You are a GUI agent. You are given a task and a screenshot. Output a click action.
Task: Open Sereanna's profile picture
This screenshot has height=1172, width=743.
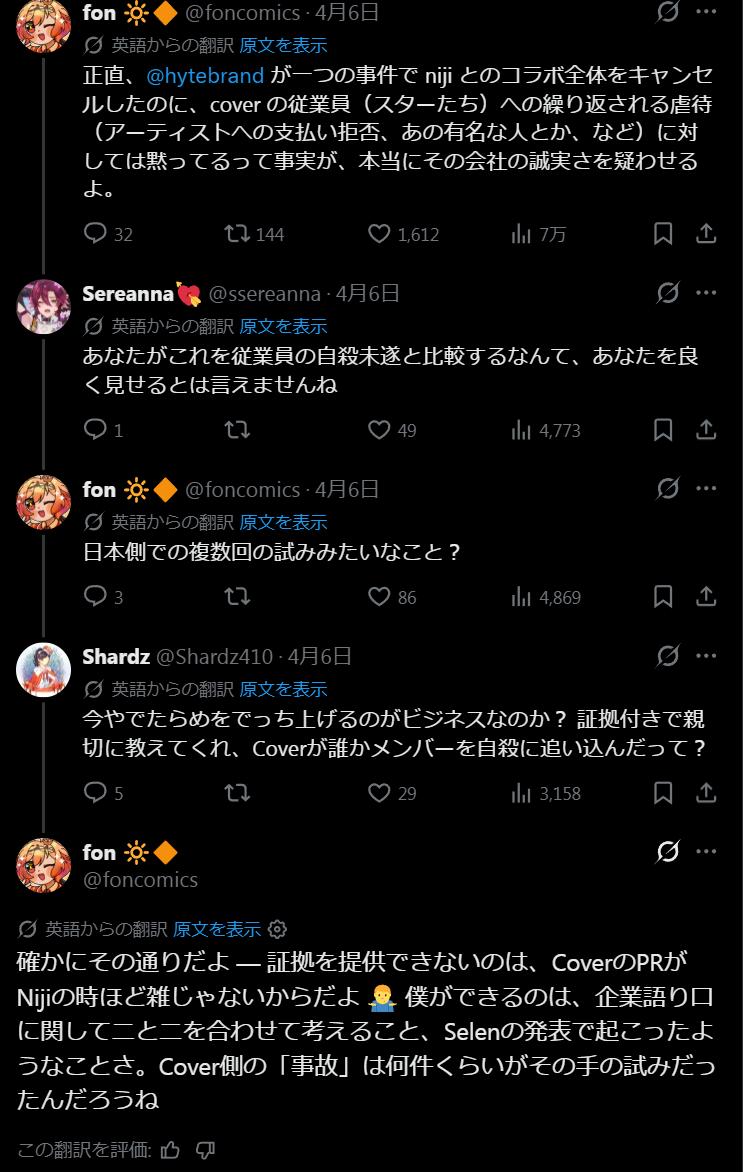point(43,306)
